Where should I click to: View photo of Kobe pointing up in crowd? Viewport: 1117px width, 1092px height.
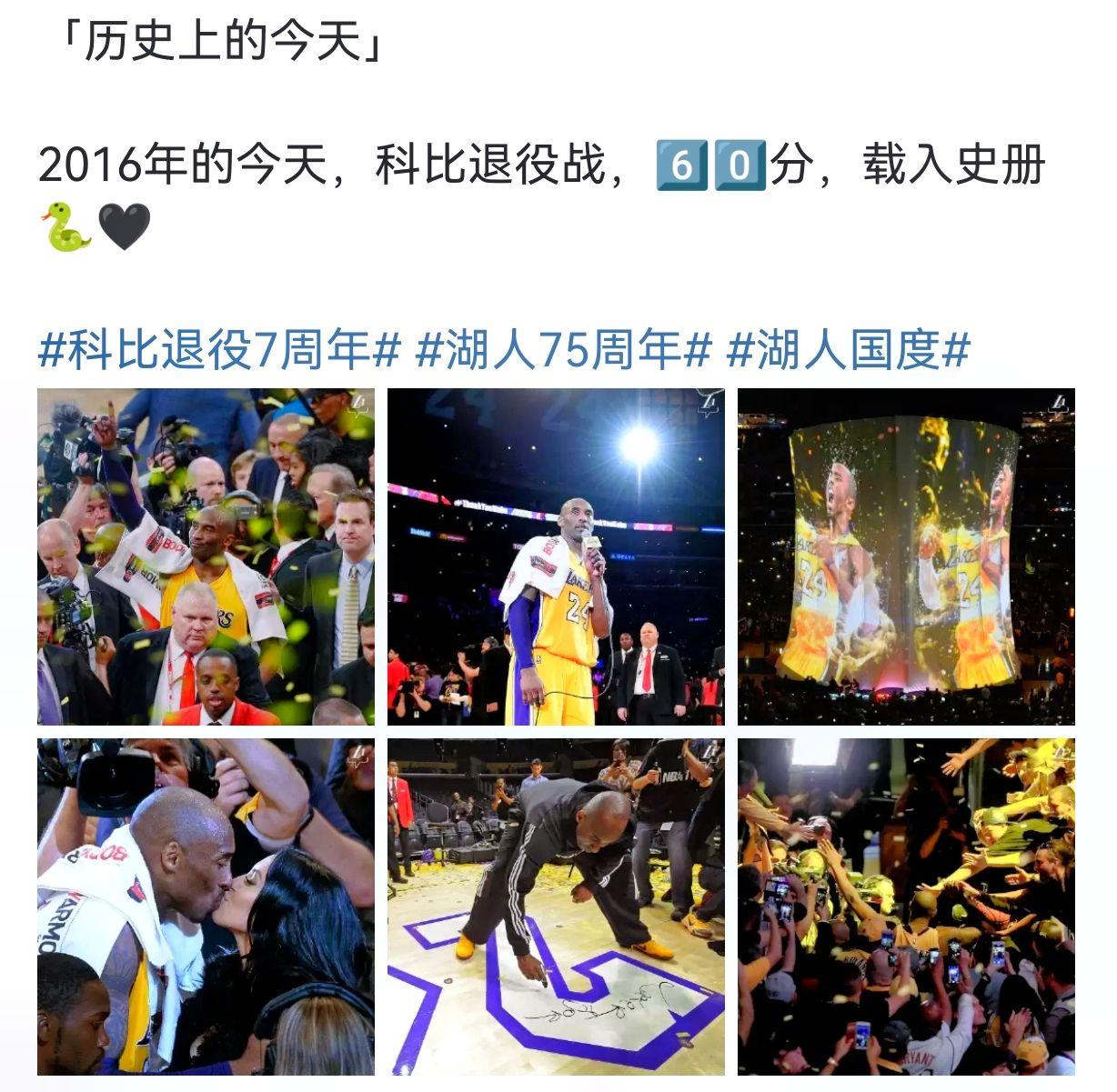click(x=206, y=556)
